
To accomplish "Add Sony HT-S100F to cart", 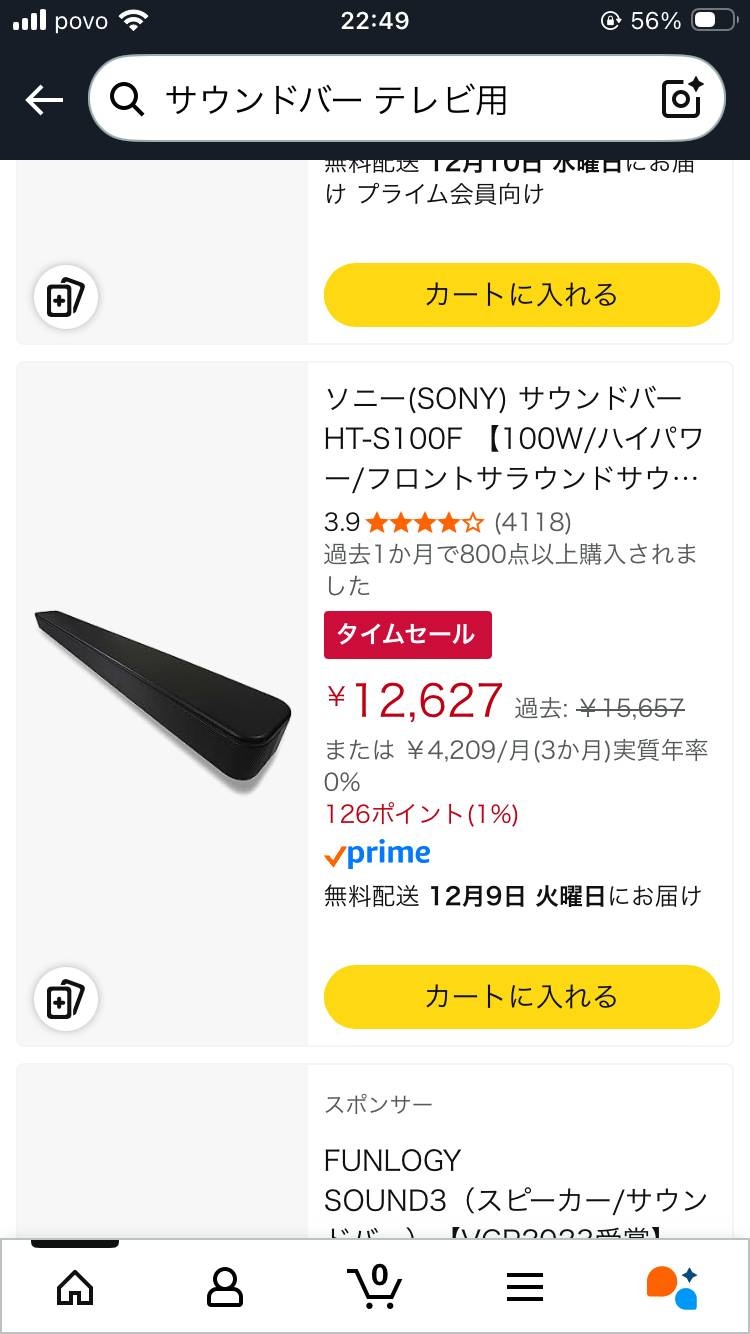I will tap(521, 996).
